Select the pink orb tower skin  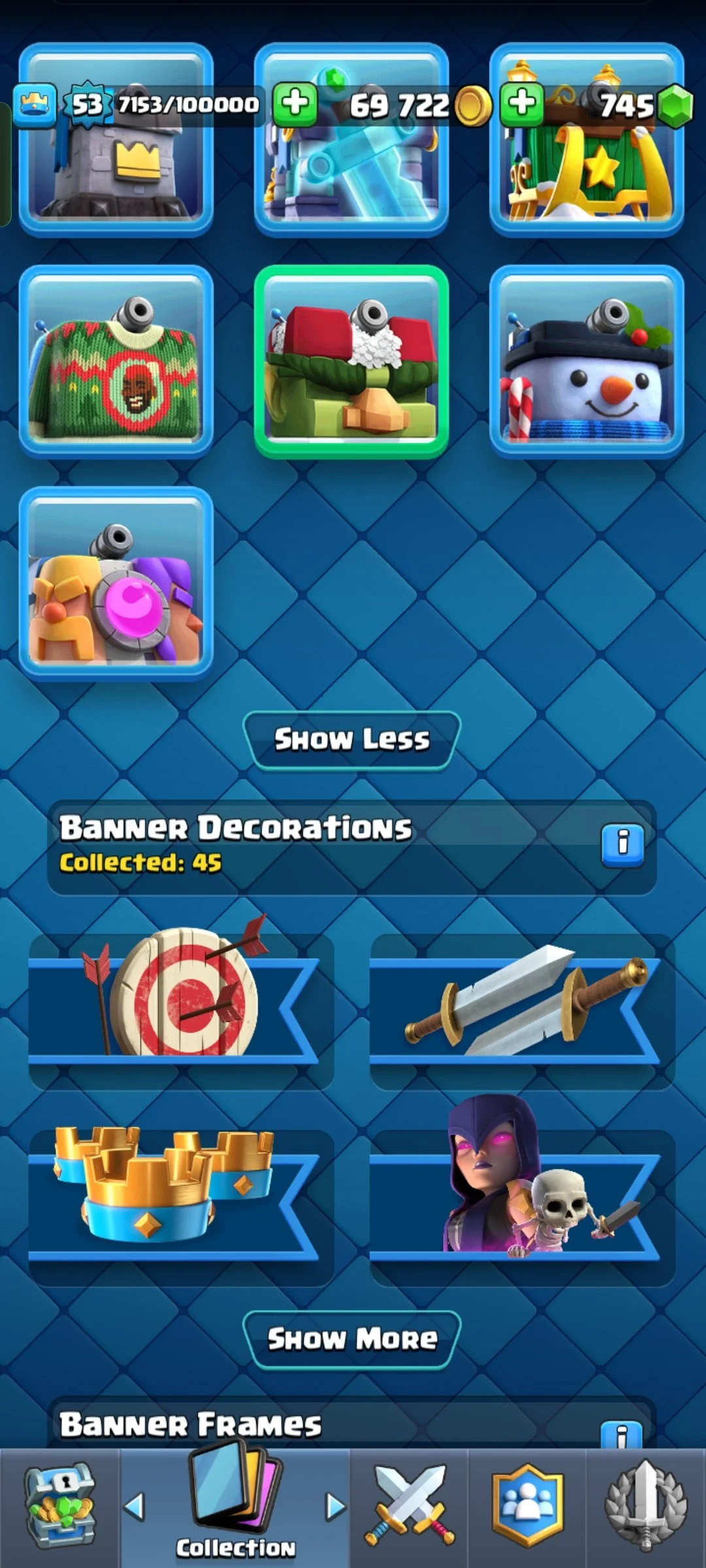116,583
